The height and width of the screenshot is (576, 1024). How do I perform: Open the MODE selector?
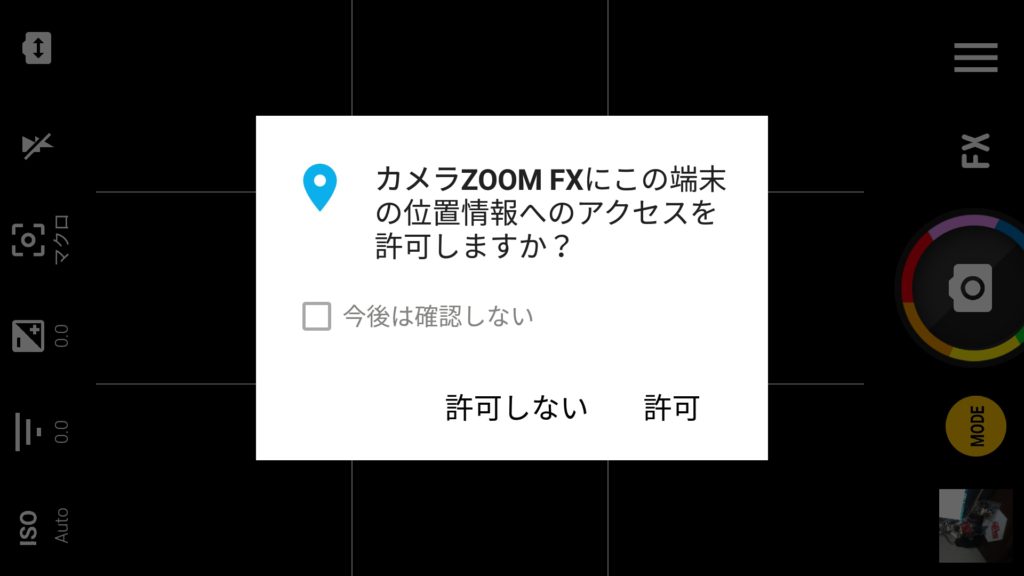pyautogui.click(x=975, y=426)
